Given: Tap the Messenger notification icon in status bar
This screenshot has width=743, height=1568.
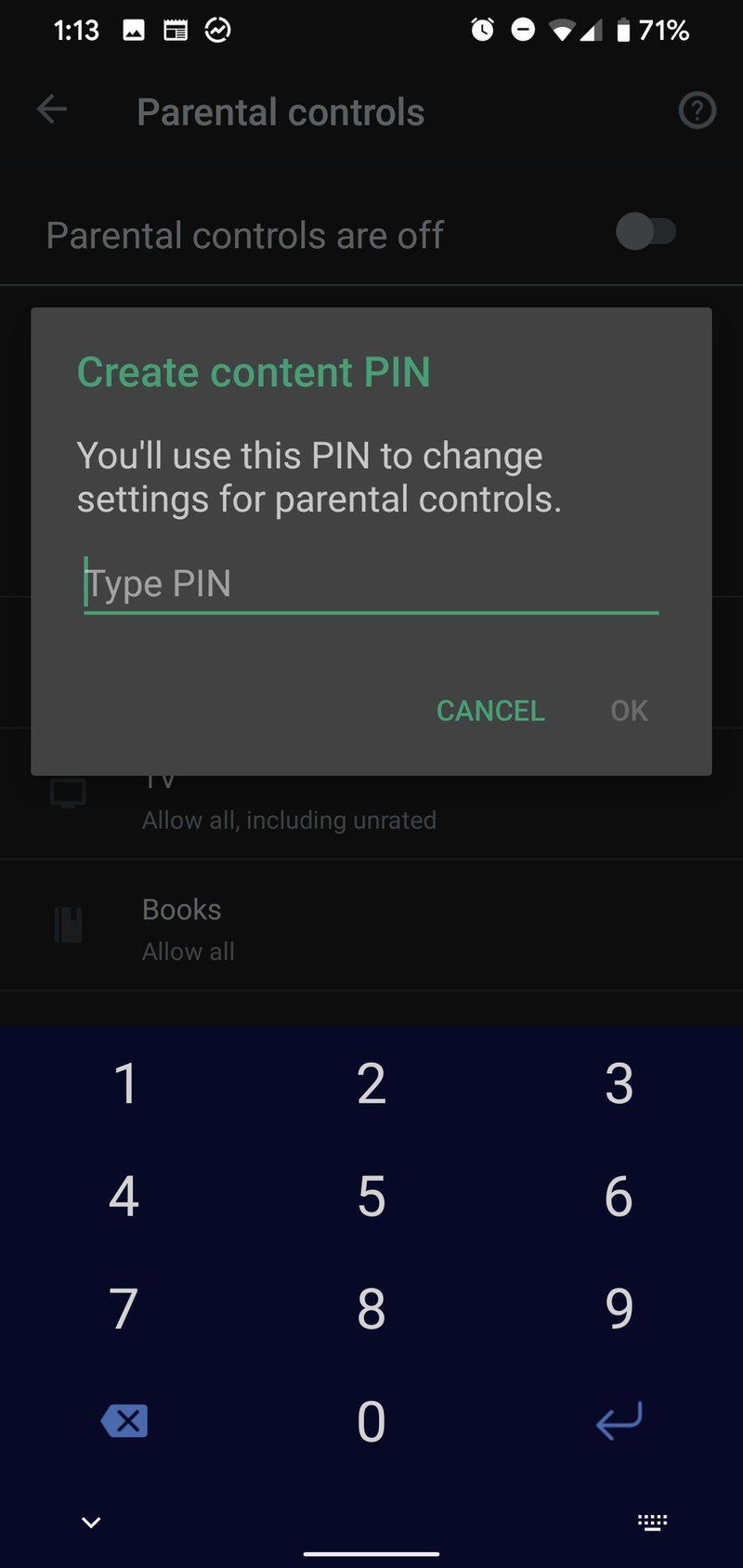Looking at the screenshot, I should pos(215,29).
